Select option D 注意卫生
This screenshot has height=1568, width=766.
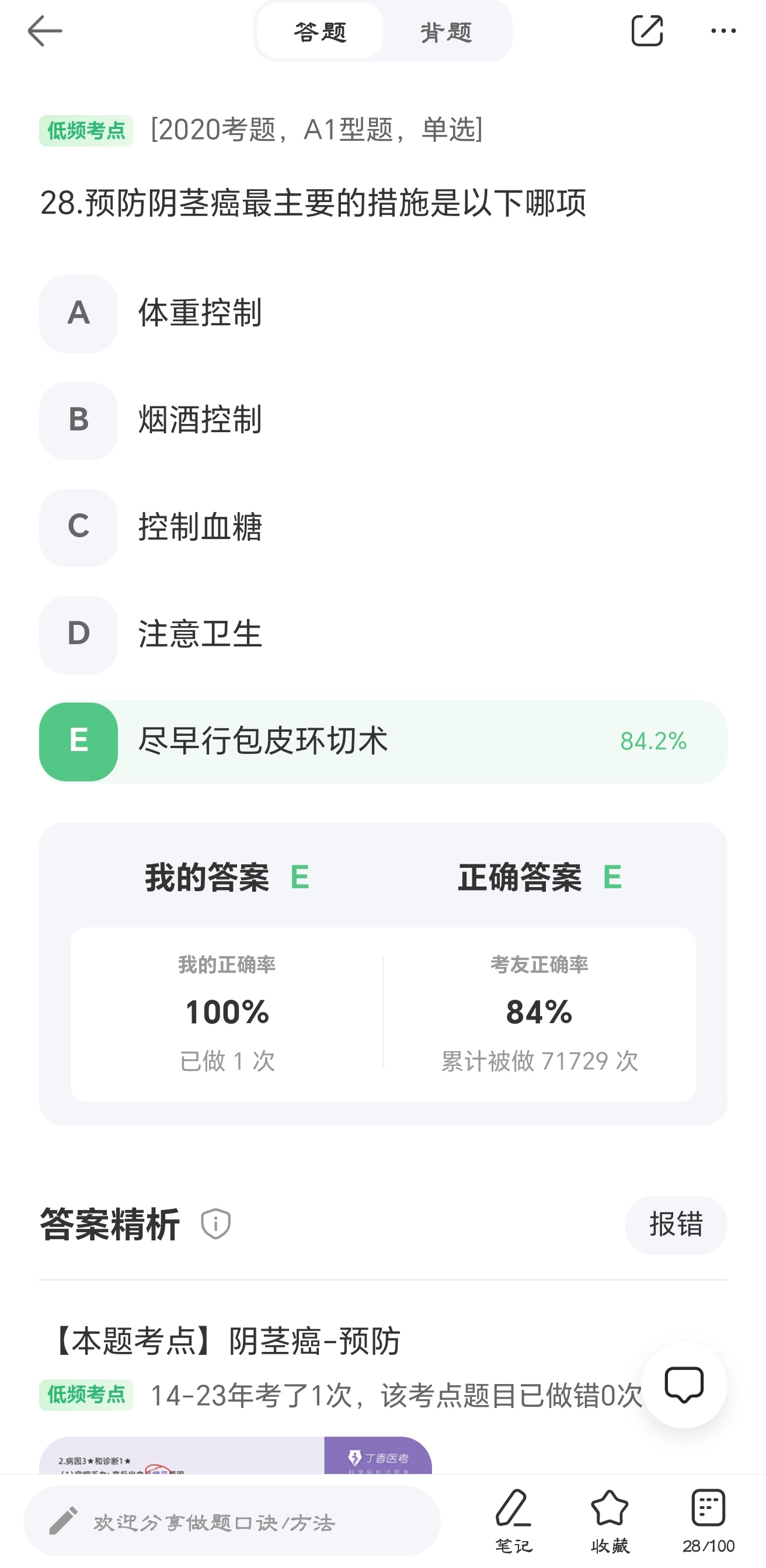click(x=200, y=634)
